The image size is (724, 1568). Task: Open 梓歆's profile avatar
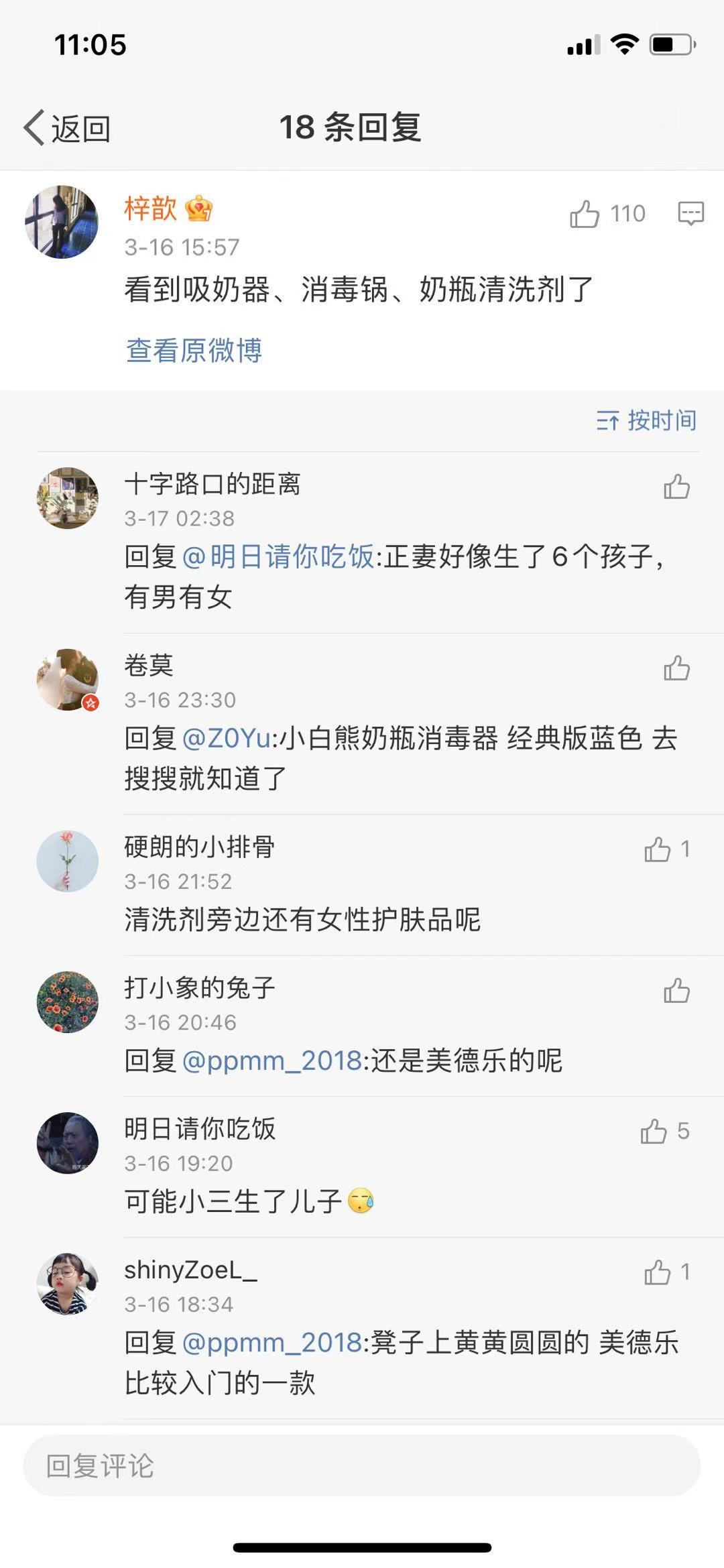(62, 222)
